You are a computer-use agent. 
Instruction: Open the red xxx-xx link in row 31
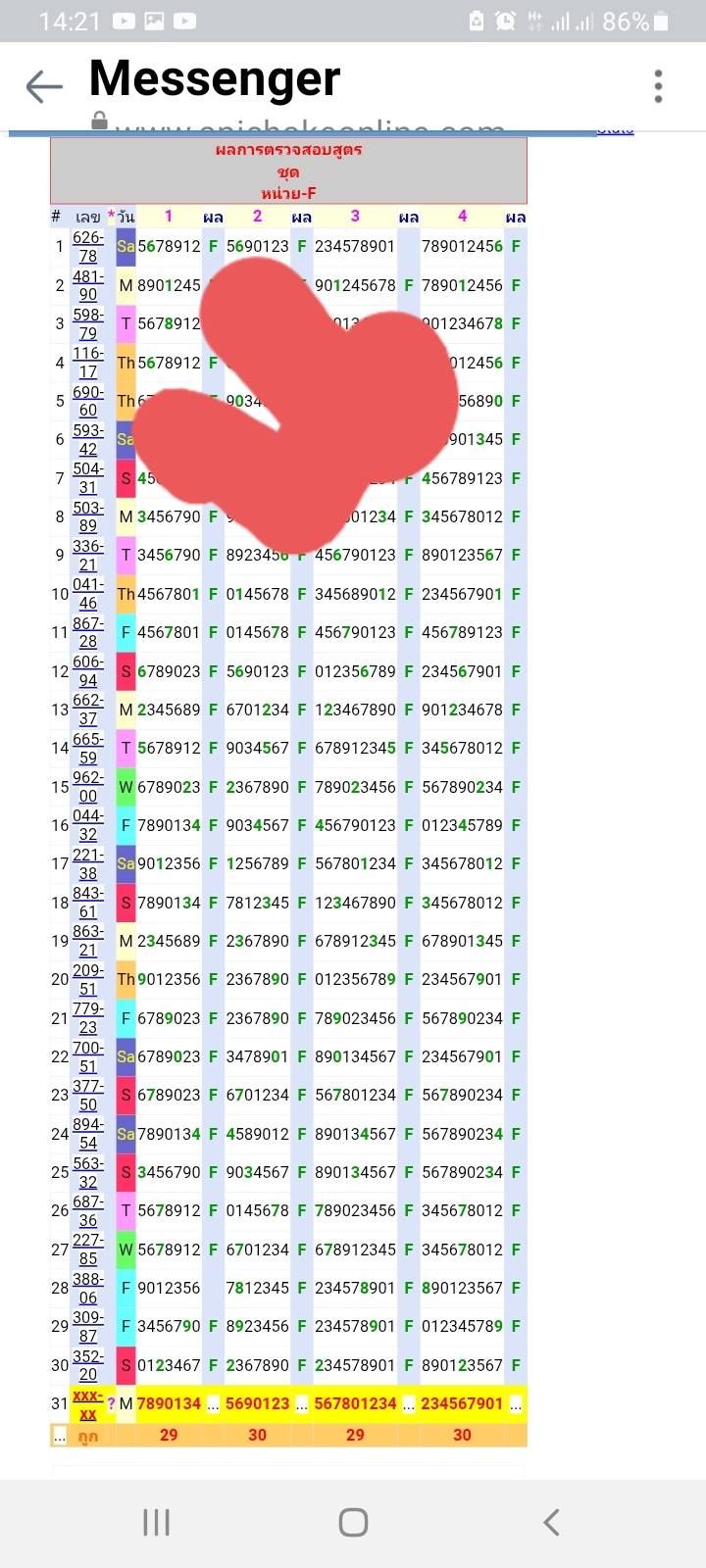coord(87,1403)
